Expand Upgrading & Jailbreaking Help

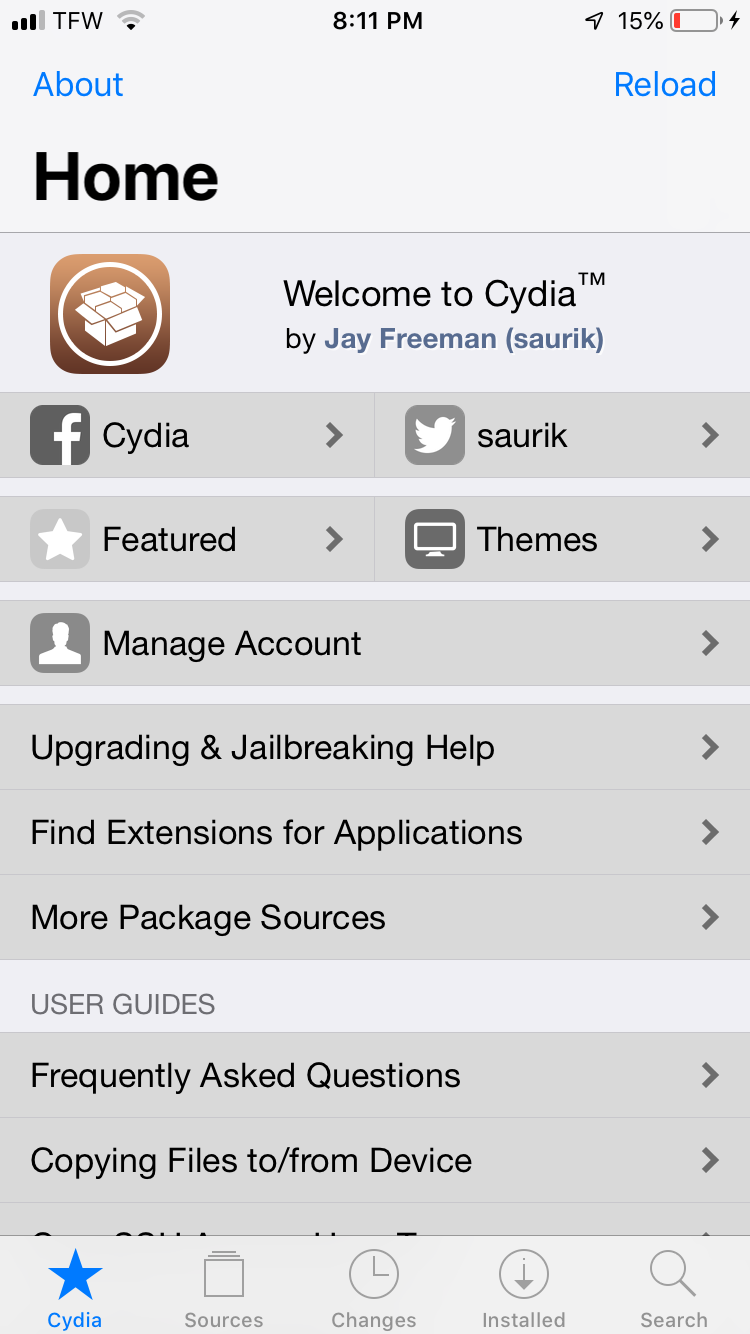pos(375,747)
